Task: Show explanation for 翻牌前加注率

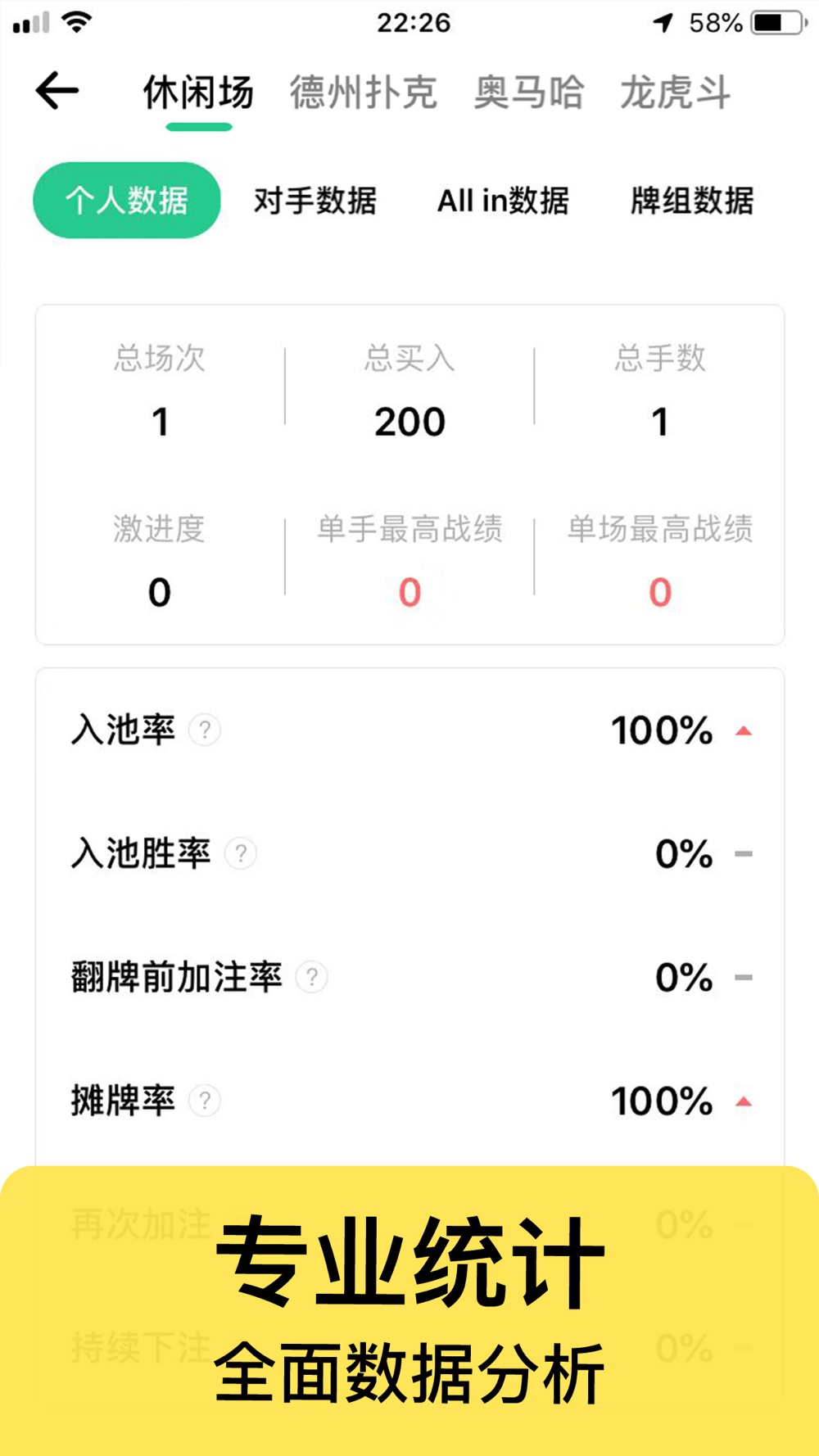Action: point(311,977)
